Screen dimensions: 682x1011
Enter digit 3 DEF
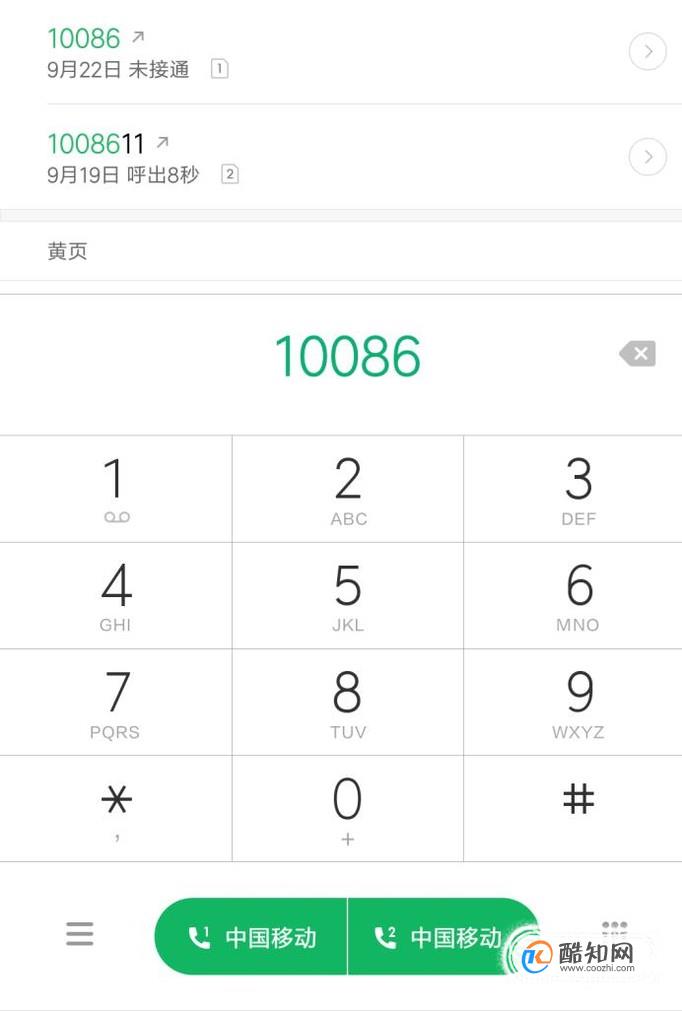pos(578,489)
